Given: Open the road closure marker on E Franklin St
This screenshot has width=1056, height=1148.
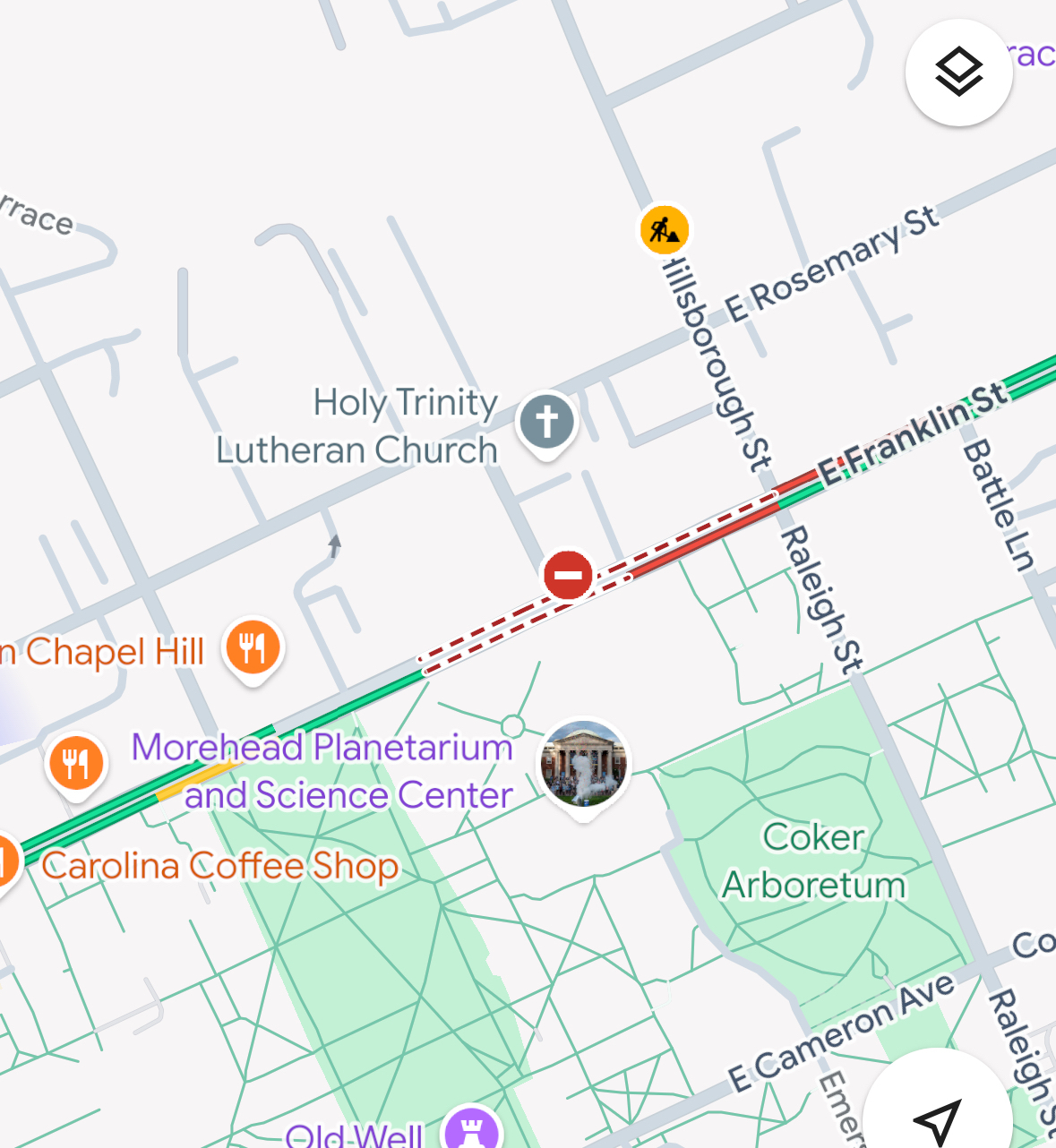Looking at the screenshot, I should [x=568, y=575].
